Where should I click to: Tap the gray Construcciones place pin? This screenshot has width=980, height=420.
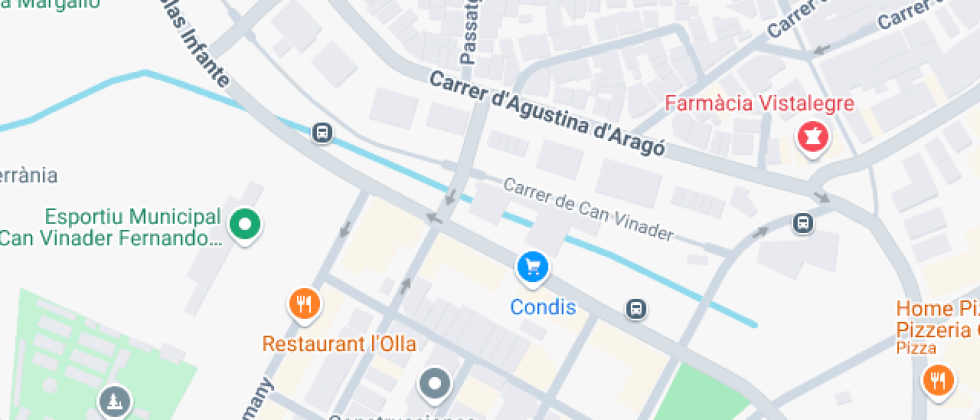435,383
